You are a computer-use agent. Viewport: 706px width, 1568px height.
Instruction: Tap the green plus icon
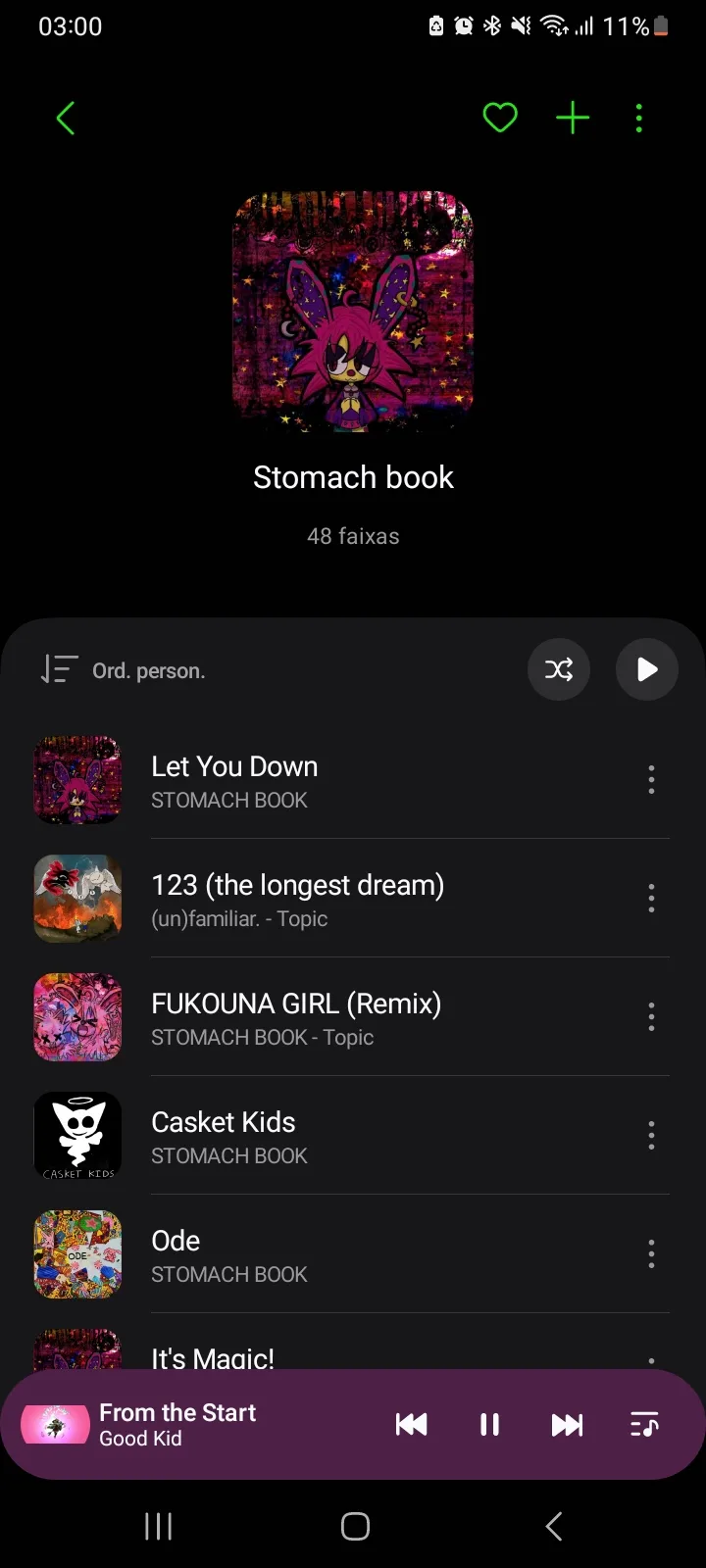573,120
